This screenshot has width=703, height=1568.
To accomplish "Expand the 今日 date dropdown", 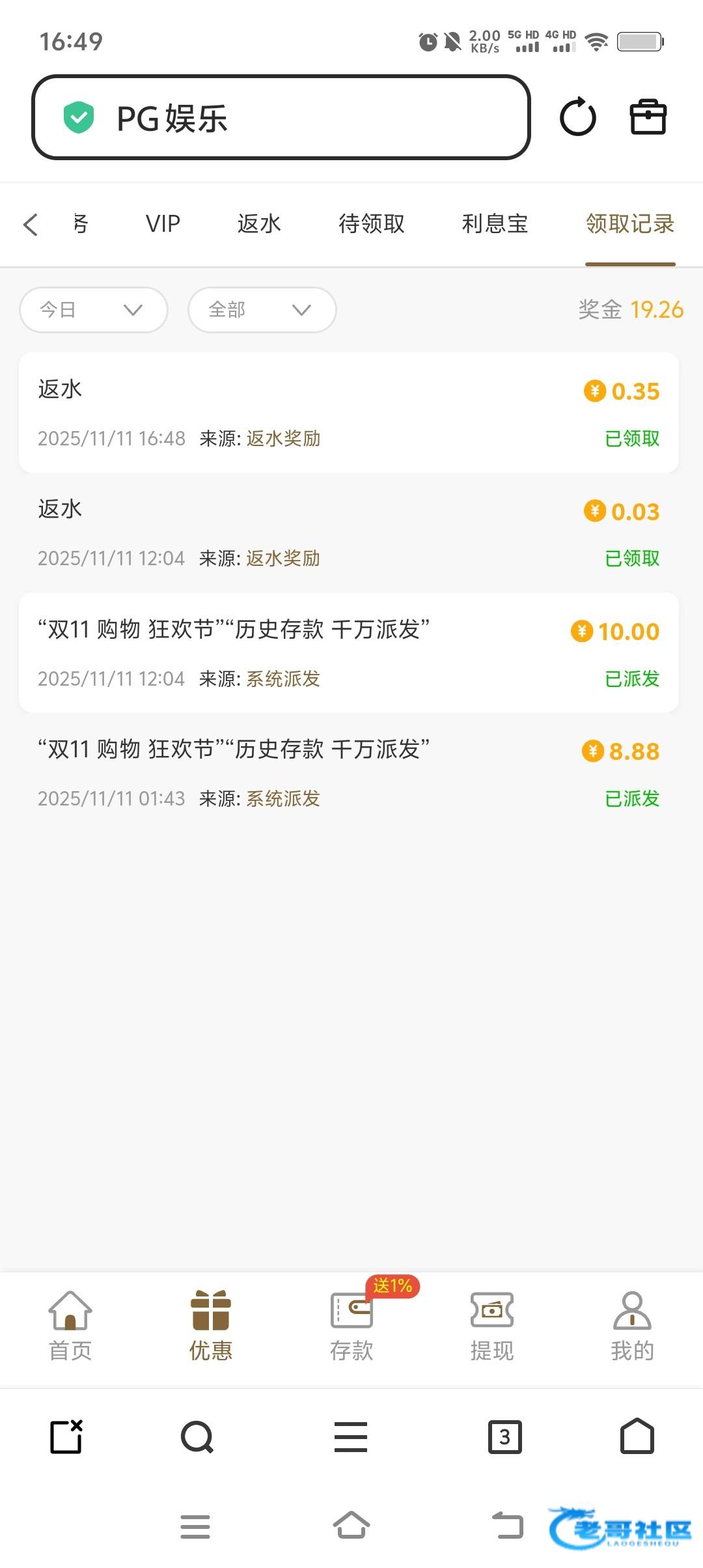I will [x=94, y=310].
